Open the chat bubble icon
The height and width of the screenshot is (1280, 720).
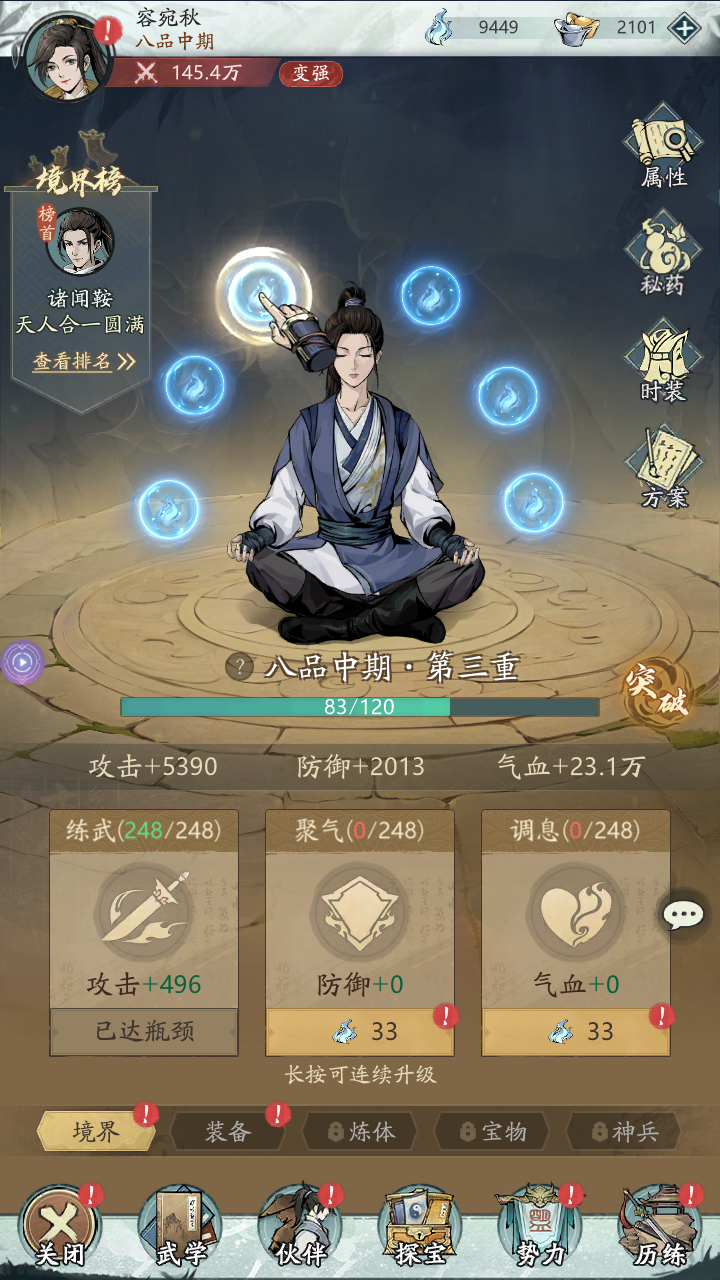click(x=684, y=914)
